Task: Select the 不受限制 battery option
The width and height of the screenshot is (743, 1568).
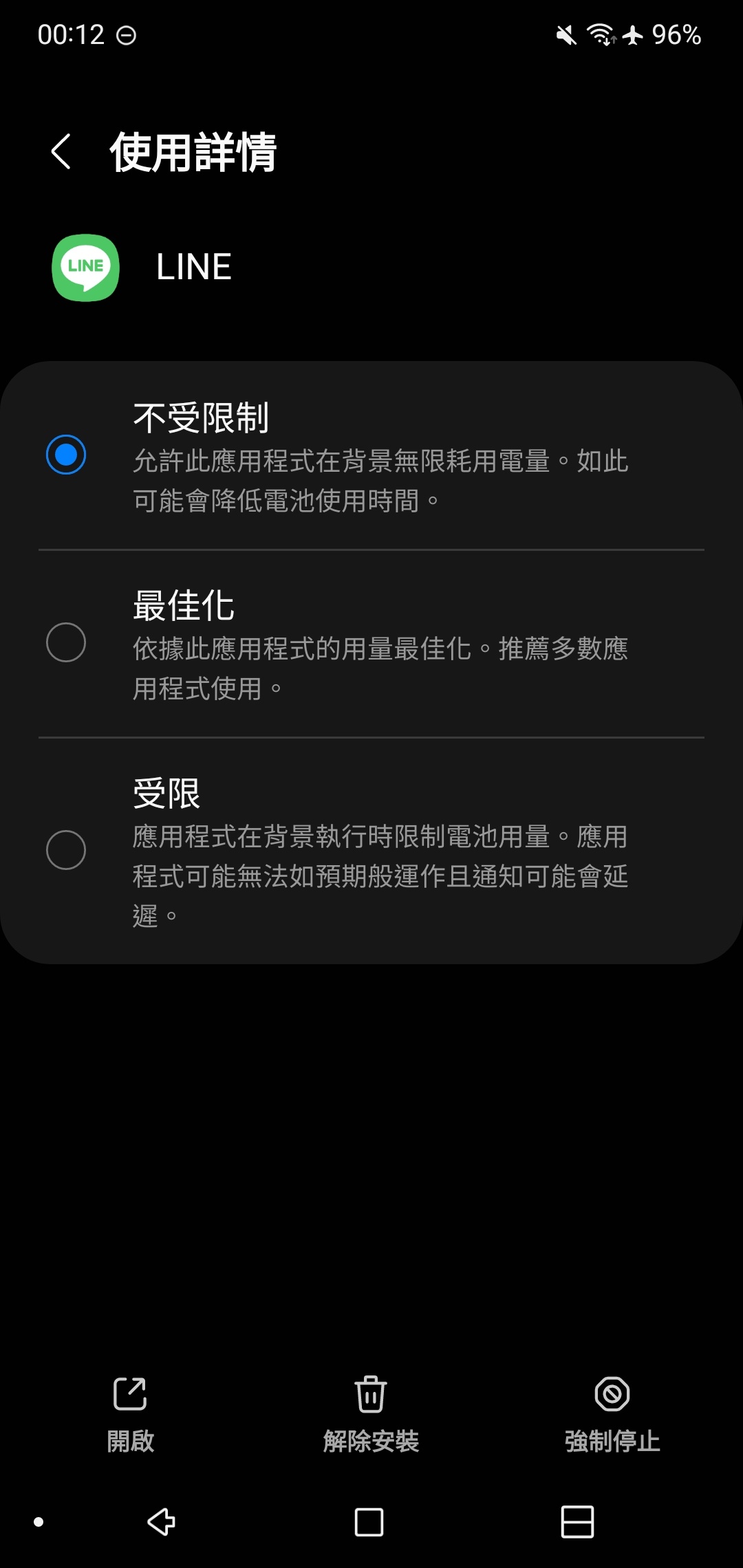Action: point(66,455)
